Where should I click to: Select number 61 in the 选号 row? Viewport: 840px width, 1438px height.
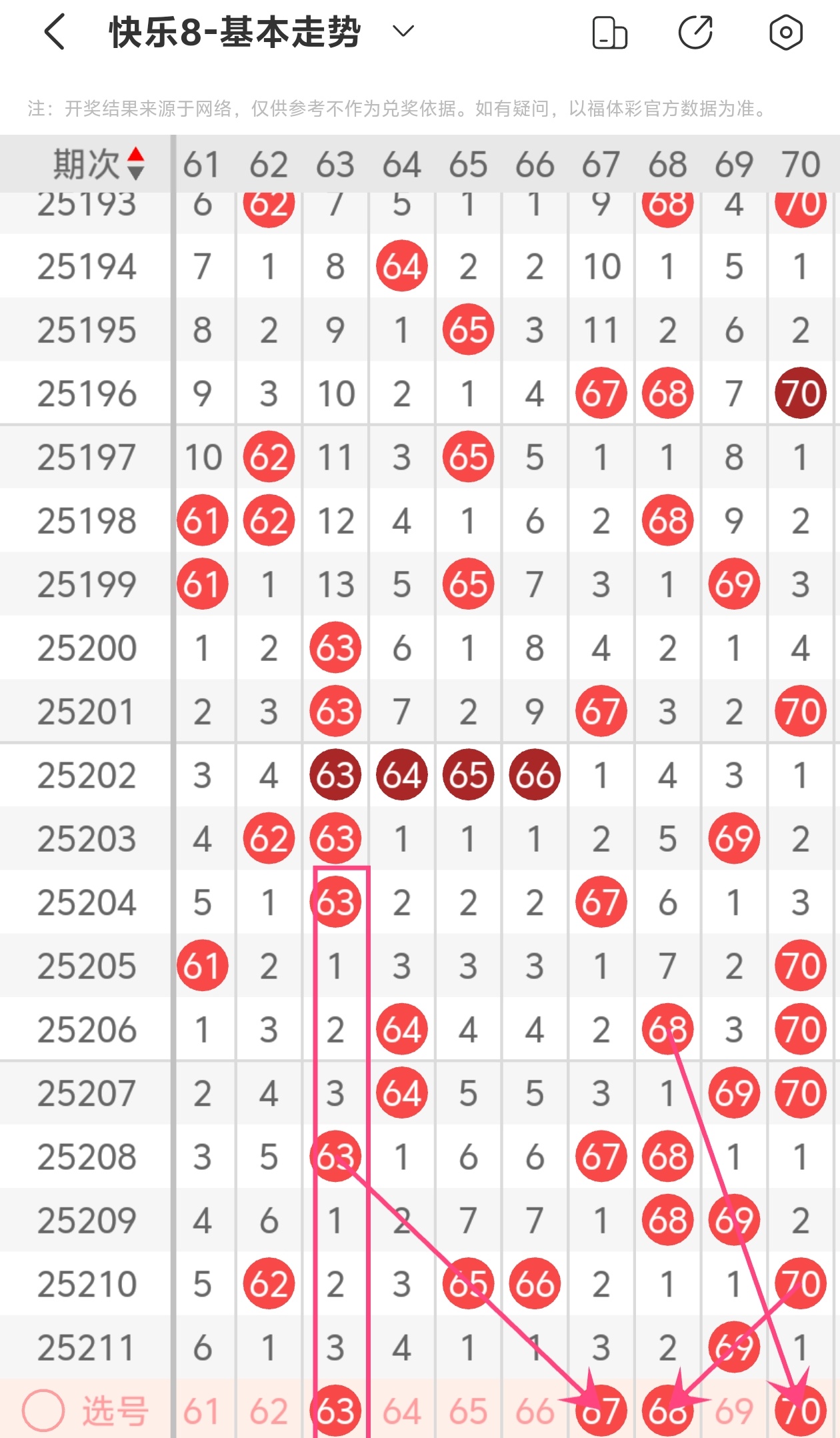click(201, 1411)
